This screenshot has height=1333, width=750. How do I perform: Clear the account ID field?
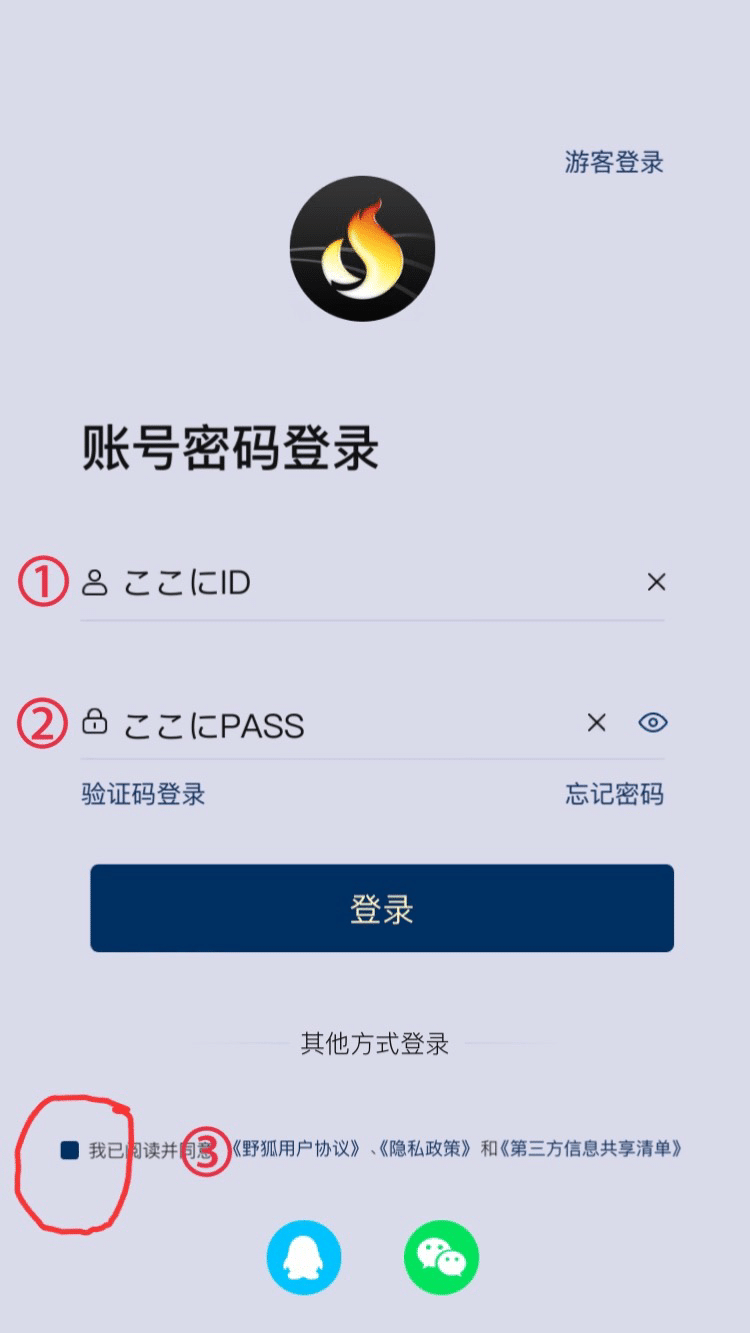[656, 582]
